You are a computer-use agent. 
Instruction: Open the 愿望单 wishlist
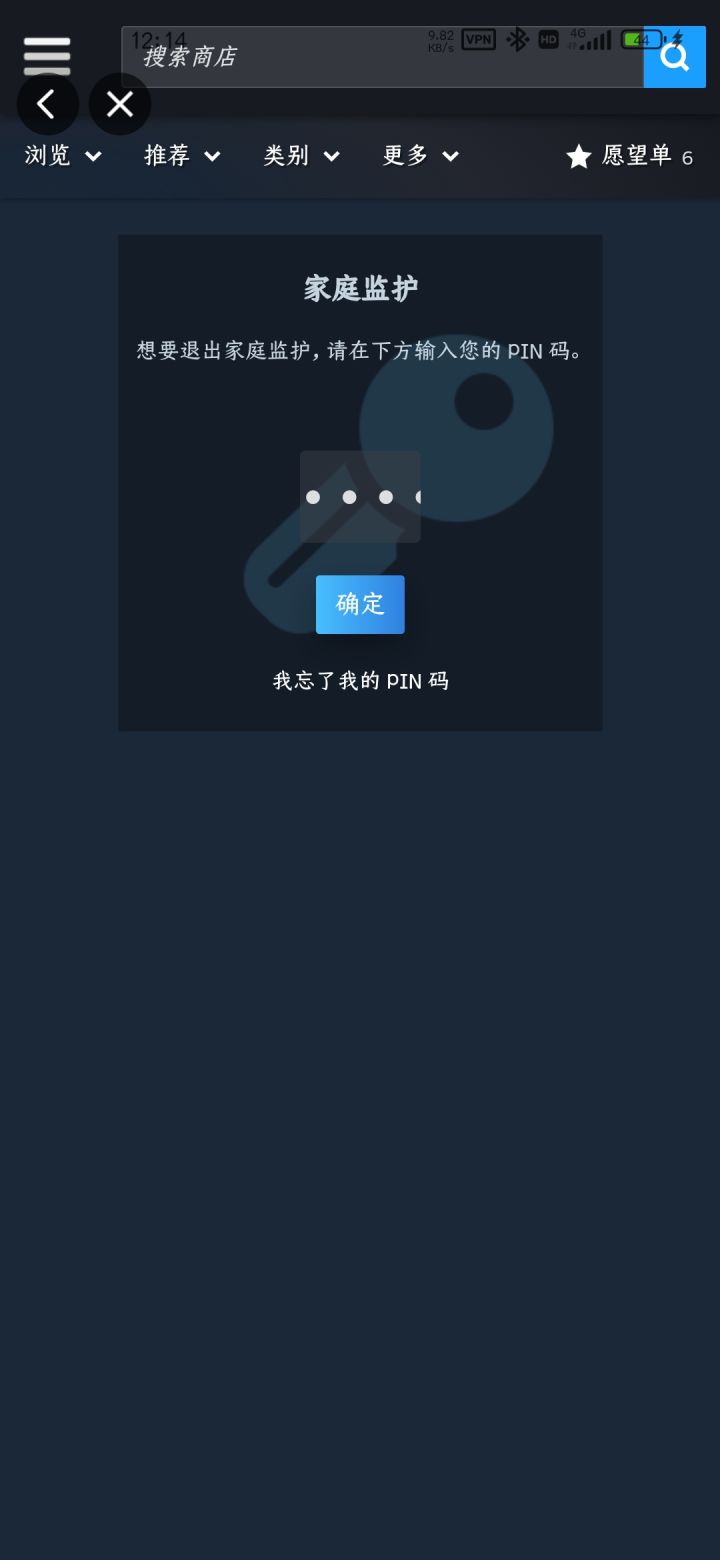click(x=629, y=156)
